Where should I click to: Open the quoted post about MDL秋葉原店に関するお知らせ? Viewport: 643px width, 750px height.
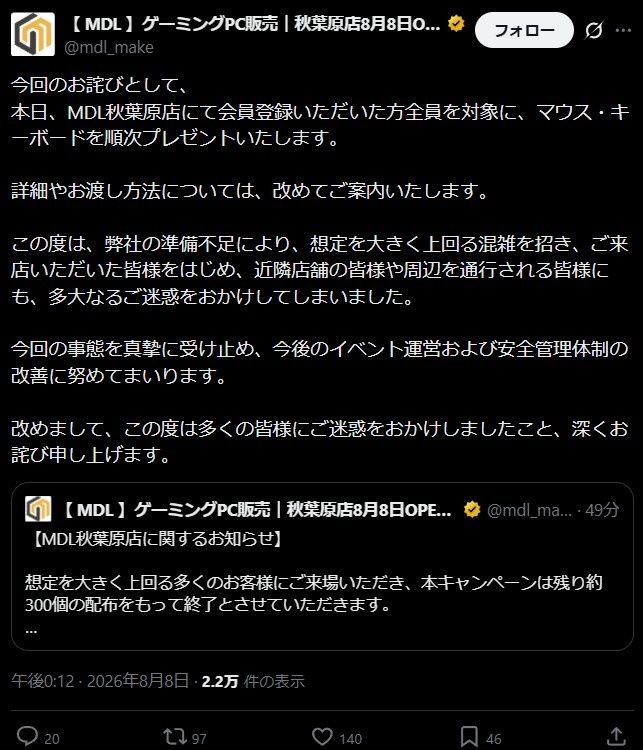click(x=322, y=566)
